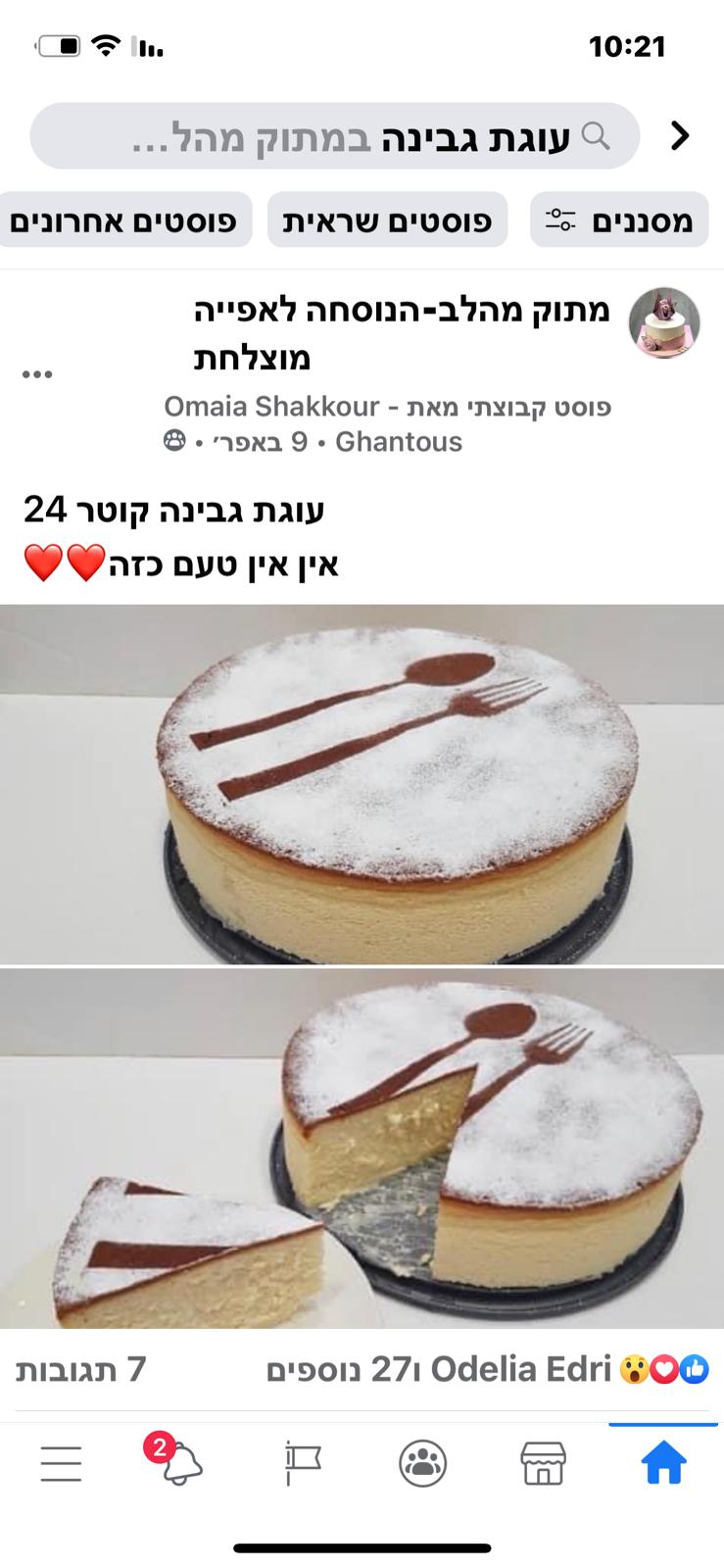Open the sliced cheesecake photo
This screenshot has height=1568, width=724.
click(x=362, y=1149)
